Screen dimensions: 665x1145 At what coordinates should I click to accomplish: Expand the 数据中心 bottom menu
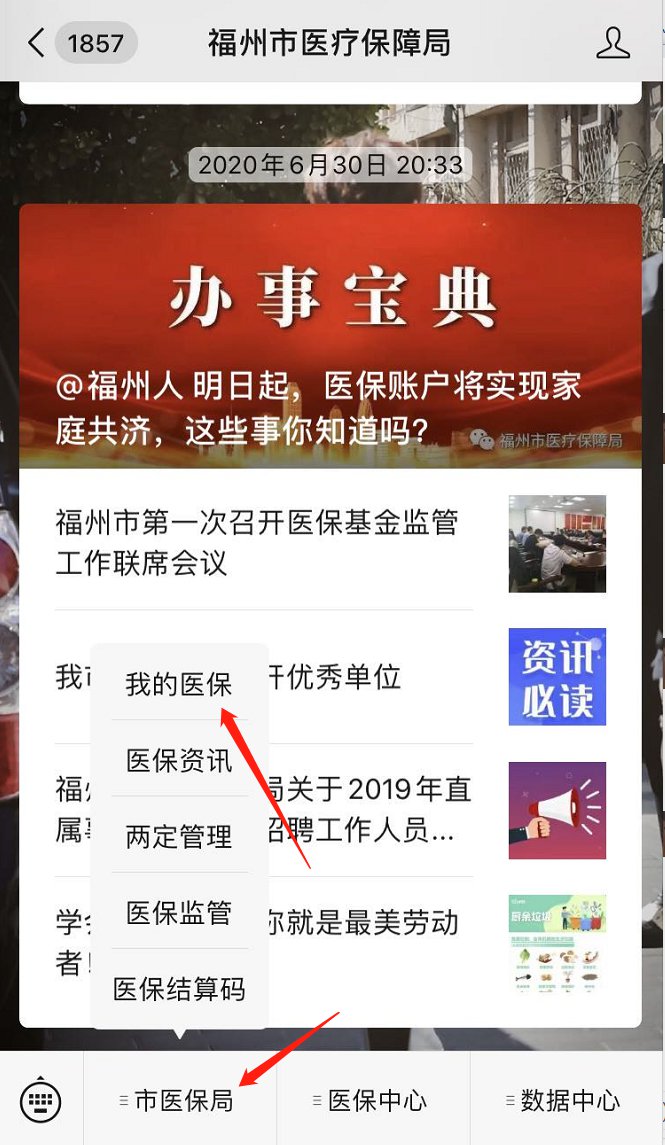567,1100
